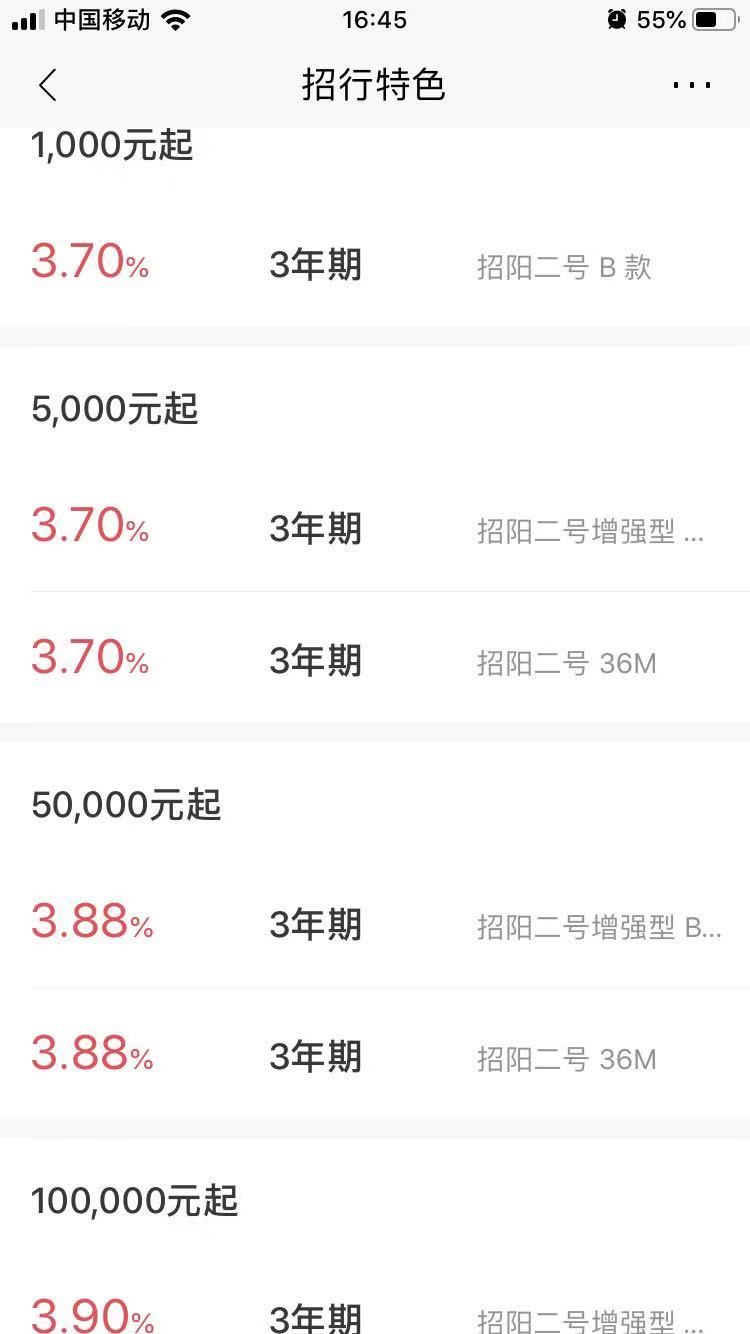Open 招阳二号 B 款 at 3.70%
The image size is (750, 1334).
[x=375, y=266]
